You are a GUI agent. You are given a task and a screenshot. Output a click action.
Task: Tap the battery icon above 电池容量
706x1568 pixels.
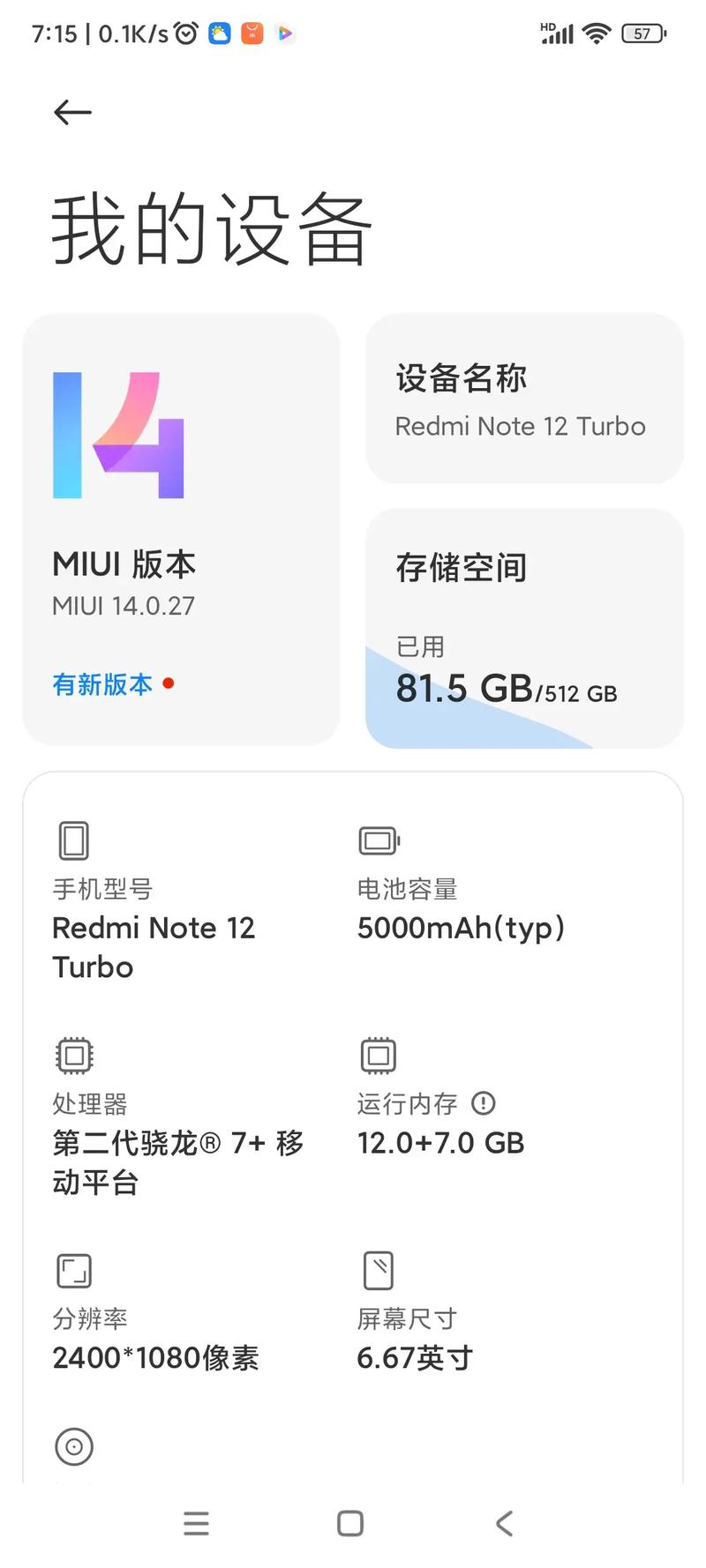pos(378,840)
